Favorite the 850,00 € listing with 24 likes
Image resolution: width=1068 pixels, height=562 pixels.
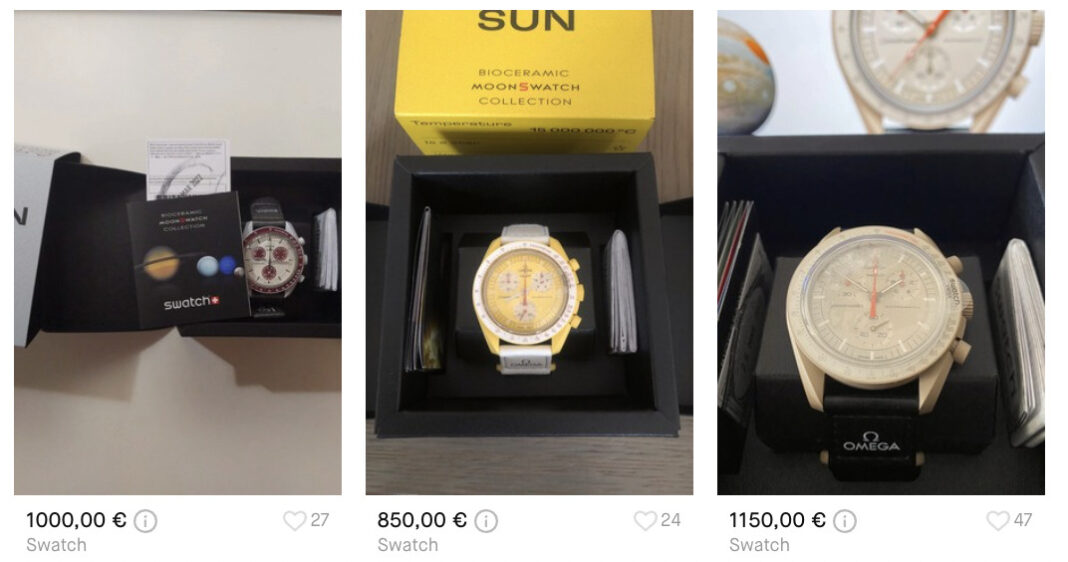[x=645, y=521]
